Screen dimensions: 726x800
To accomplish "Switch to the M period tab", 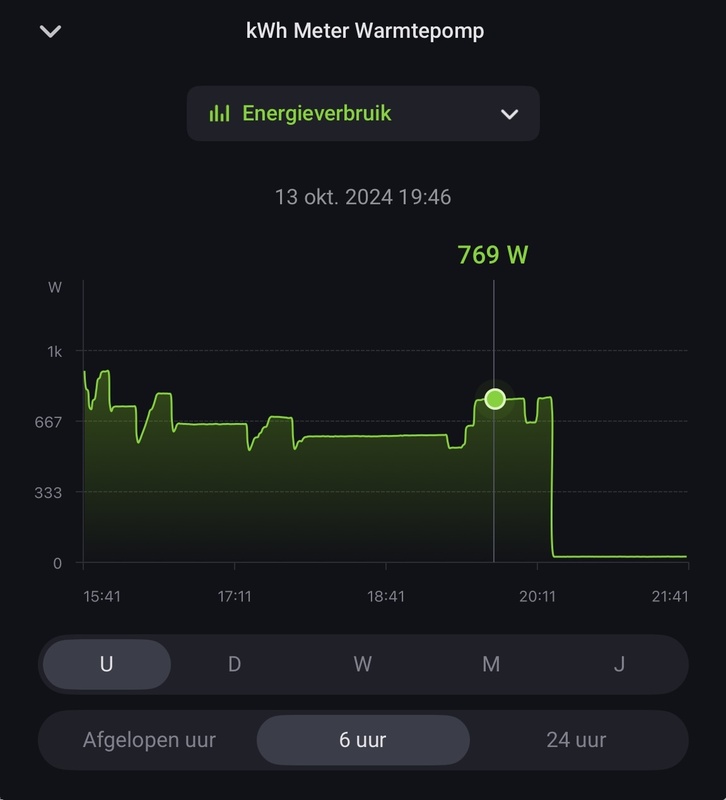I will click(491, 664).
